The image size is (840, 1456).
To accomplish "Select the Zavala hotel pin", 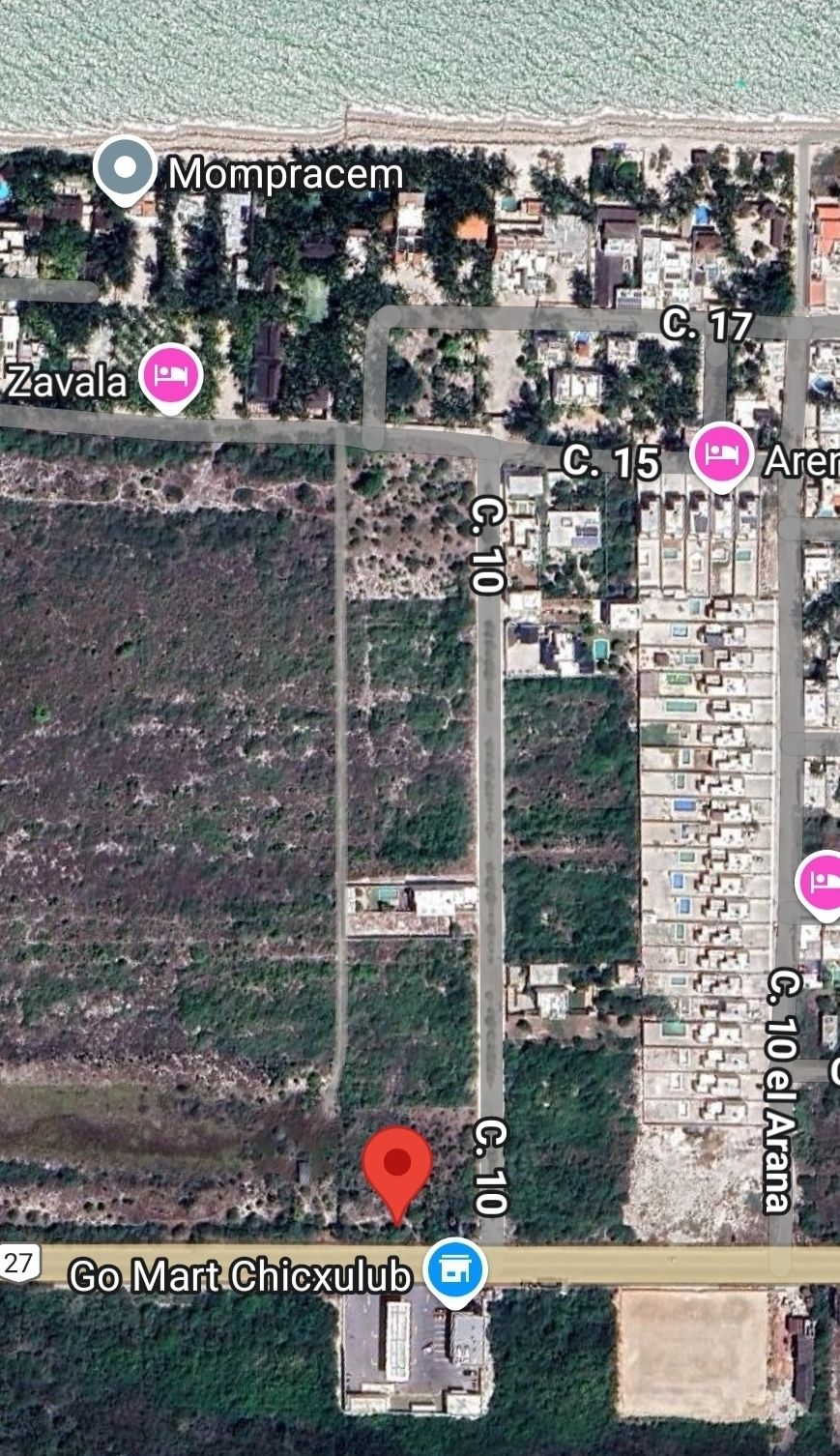I will click(x=171, y=376).
